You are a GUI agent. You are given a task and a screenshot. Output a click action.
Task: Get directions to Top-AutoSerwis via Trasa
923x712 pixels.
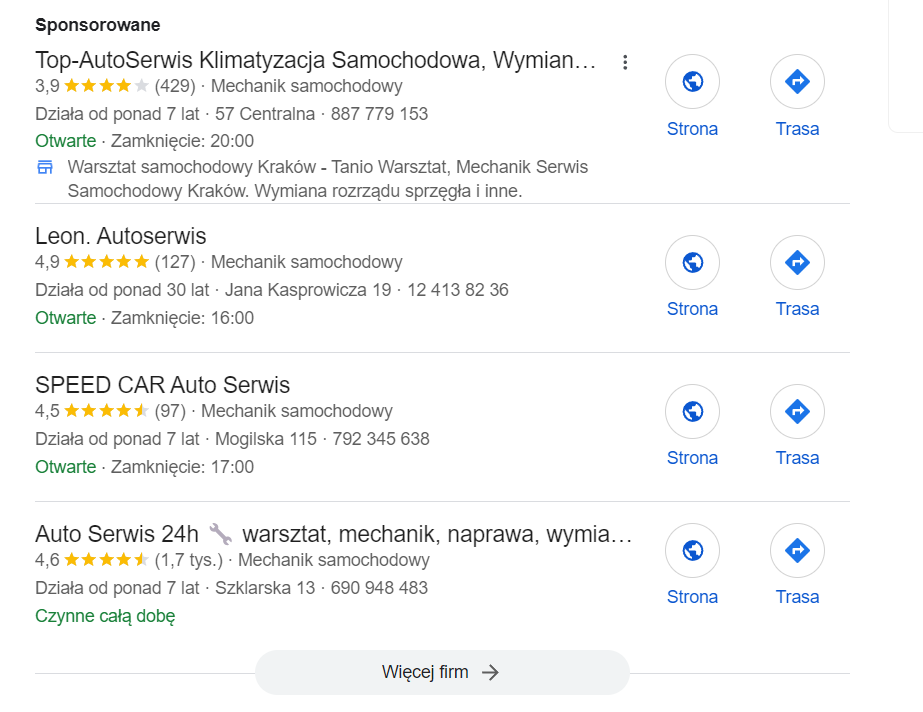click(797, 82)
